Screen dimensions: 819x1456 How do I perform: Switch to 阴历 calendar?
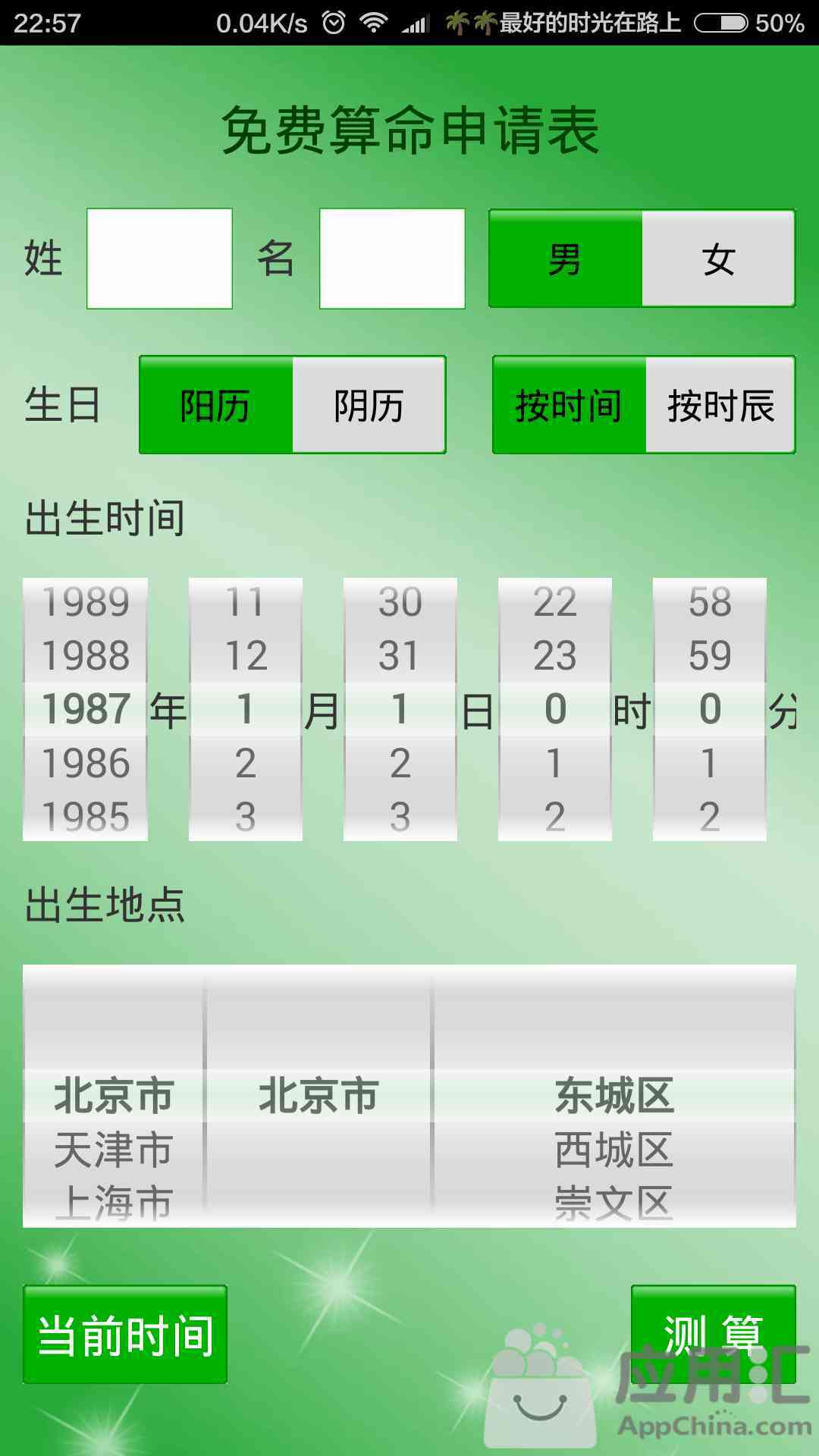(369, 405)
